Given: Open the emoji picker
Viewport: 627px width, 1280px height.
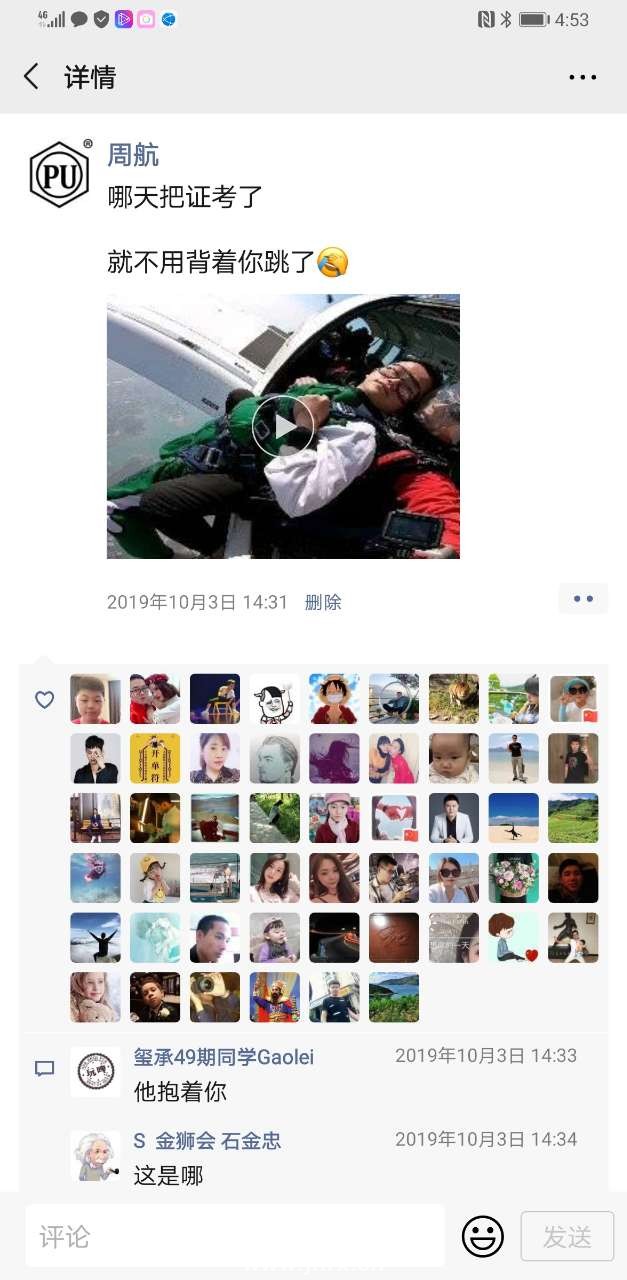Looking at the screenshot, I should (482, 1237).
